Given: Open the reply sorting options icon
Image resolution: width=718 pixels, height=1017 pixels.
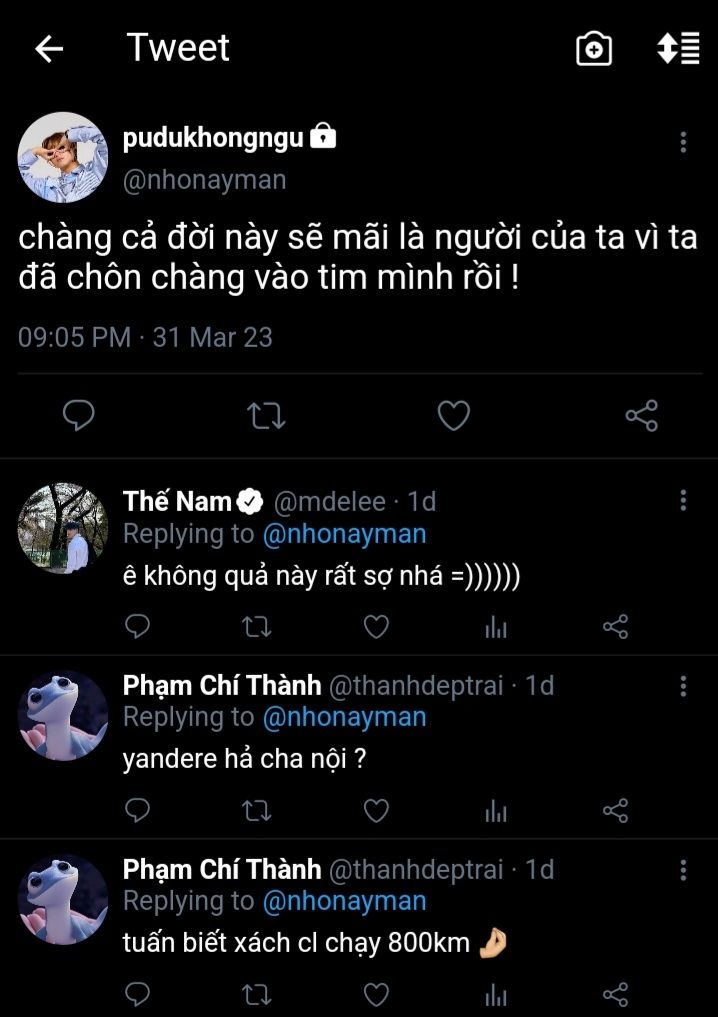Looking at the screenshot, I should [x=678, y=49].
